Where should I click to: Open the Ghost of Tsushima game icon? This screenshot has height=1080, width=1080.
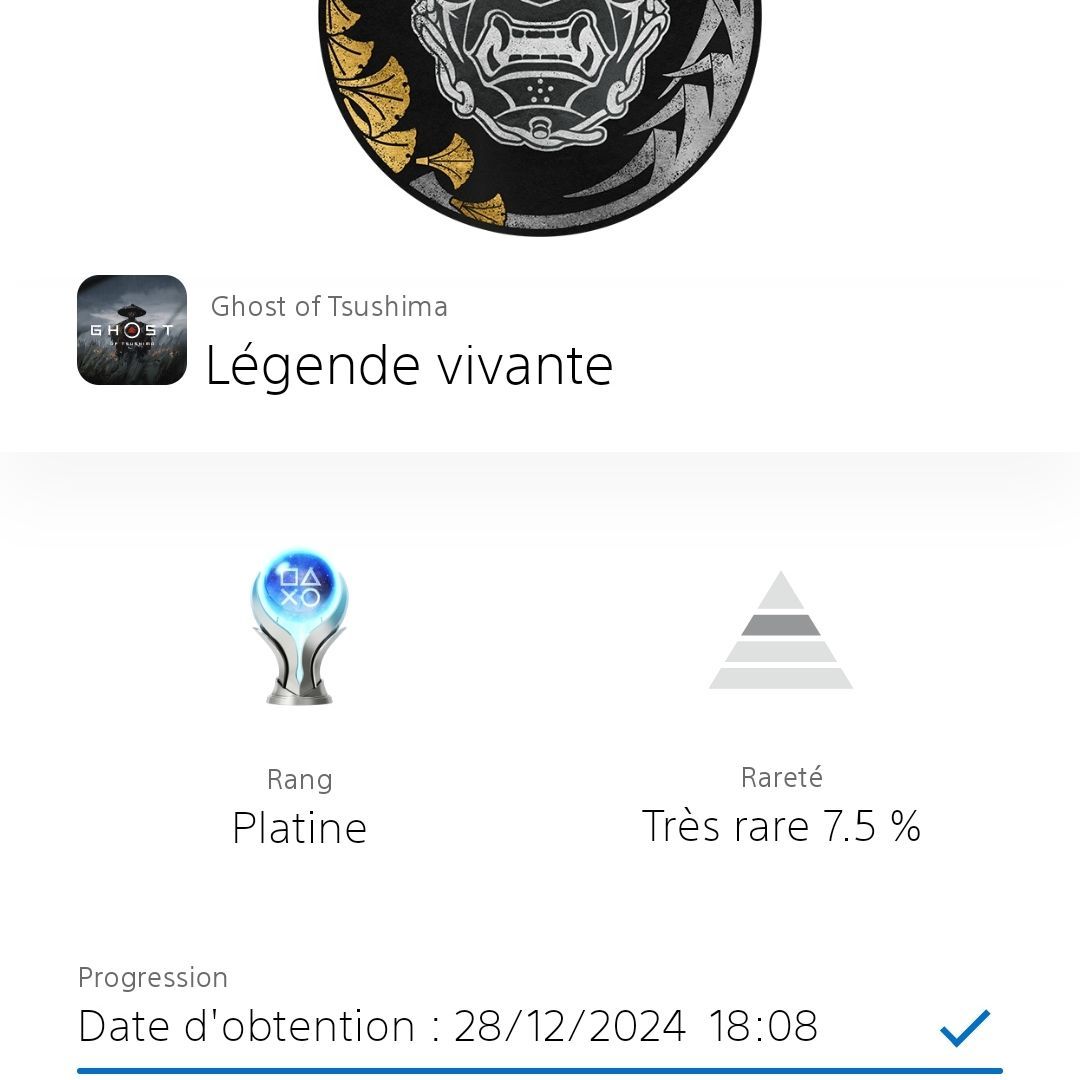pos(132,330)
